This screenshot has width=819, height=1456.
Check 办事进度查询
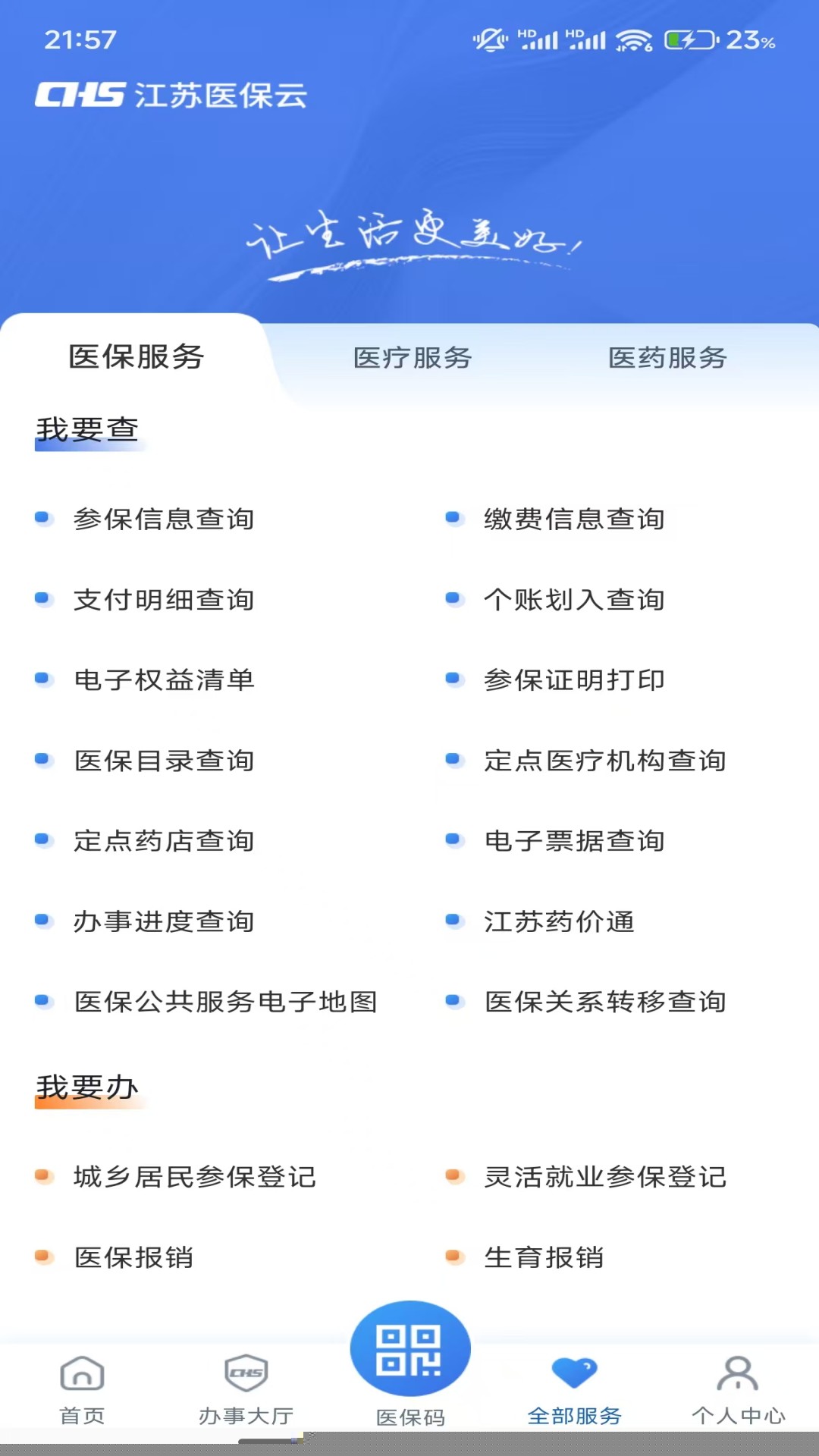click(164, 921)
